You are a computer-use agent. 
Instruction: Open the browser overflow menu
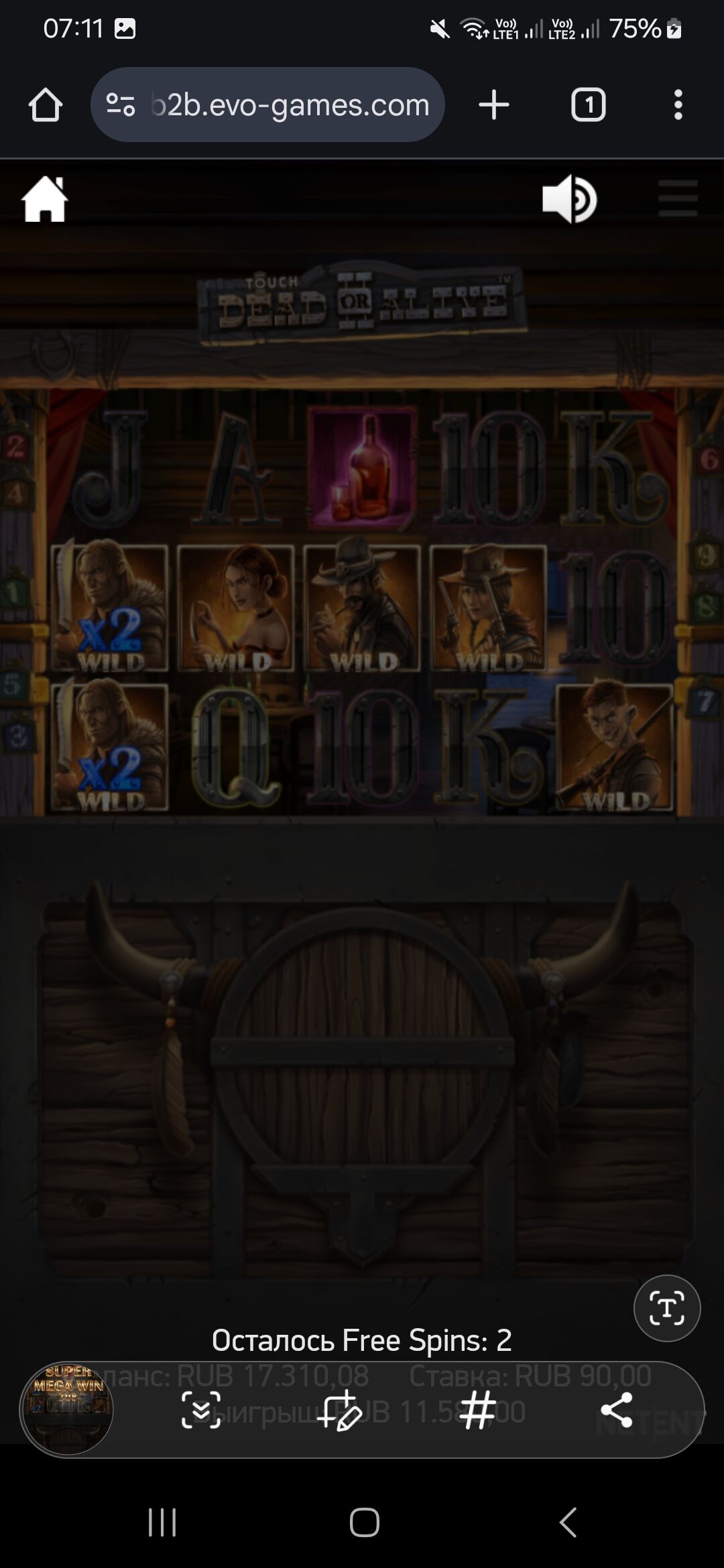tap(678, 105)
